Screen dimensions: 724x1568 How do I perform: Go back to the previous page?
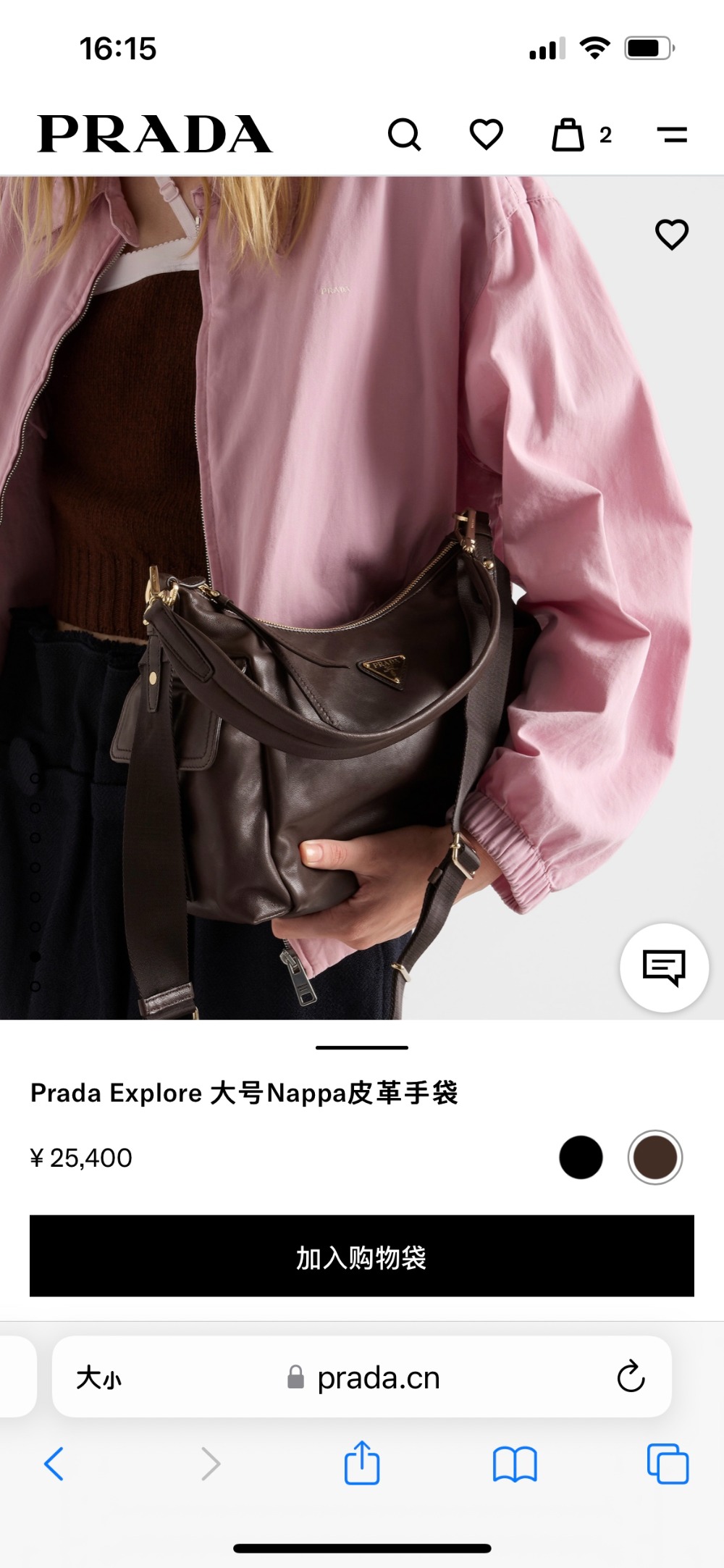(x=54, y=1464)
